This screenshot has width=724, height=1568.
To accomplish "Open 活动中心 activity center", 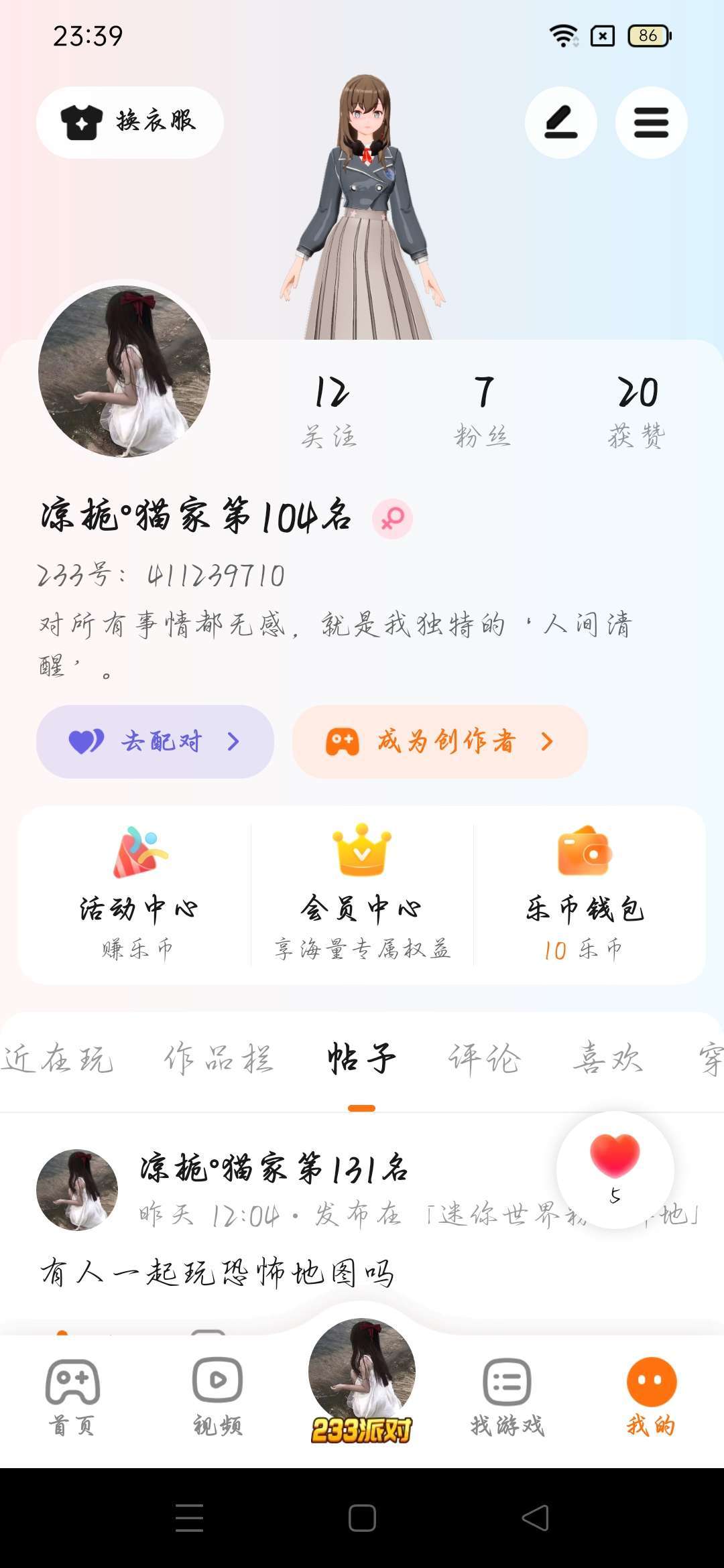I will pos(138,895).
